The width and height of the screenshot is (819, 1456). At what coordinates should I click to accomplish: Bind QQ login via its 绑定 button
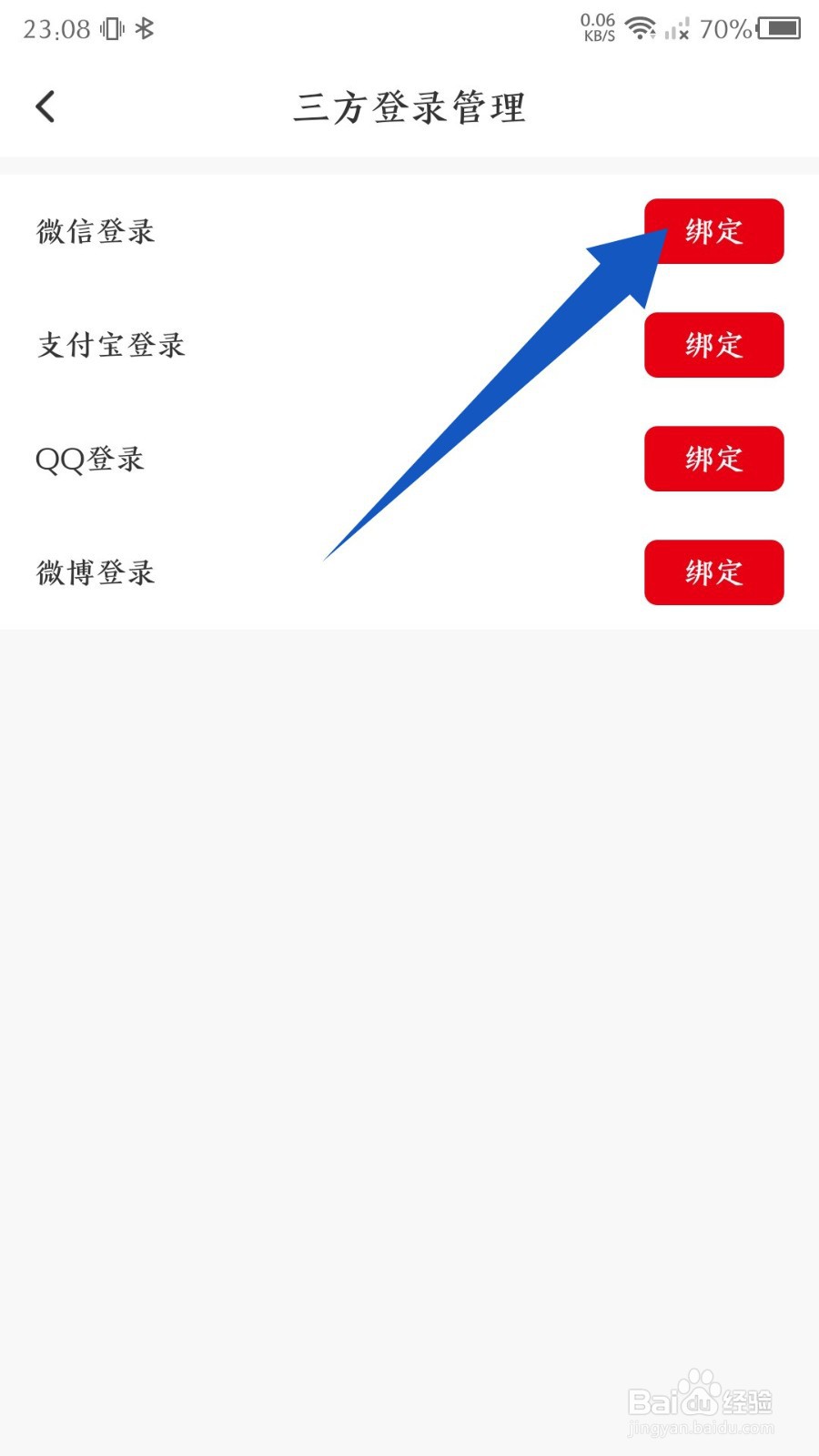tap(714, 459)
